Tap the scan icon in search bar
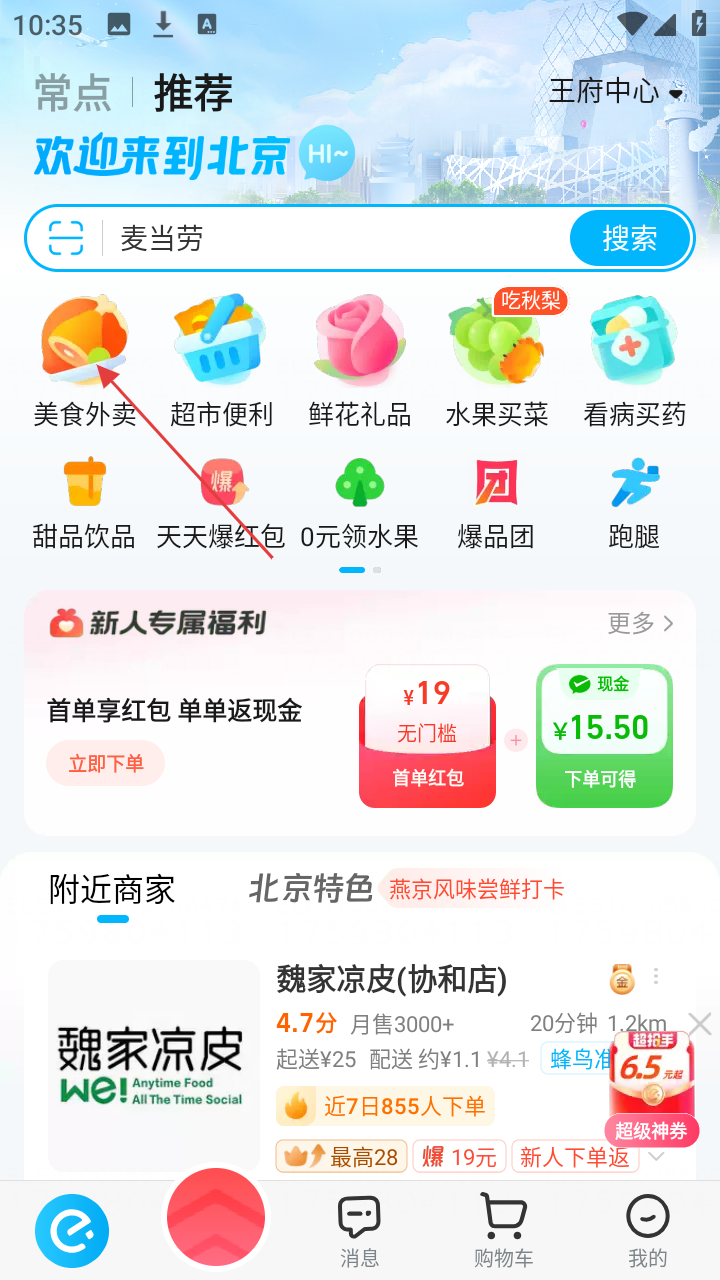 66,238
